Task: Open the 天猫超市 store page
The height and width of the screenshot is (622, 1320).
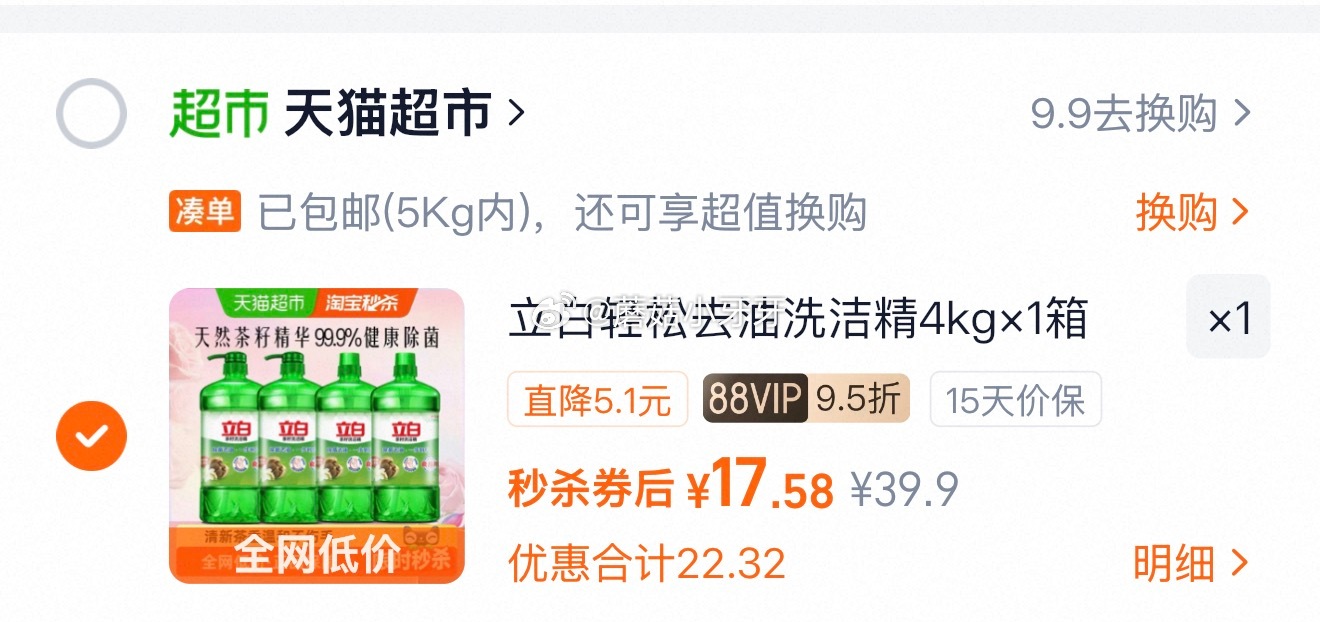Action: tap(390, 114)
